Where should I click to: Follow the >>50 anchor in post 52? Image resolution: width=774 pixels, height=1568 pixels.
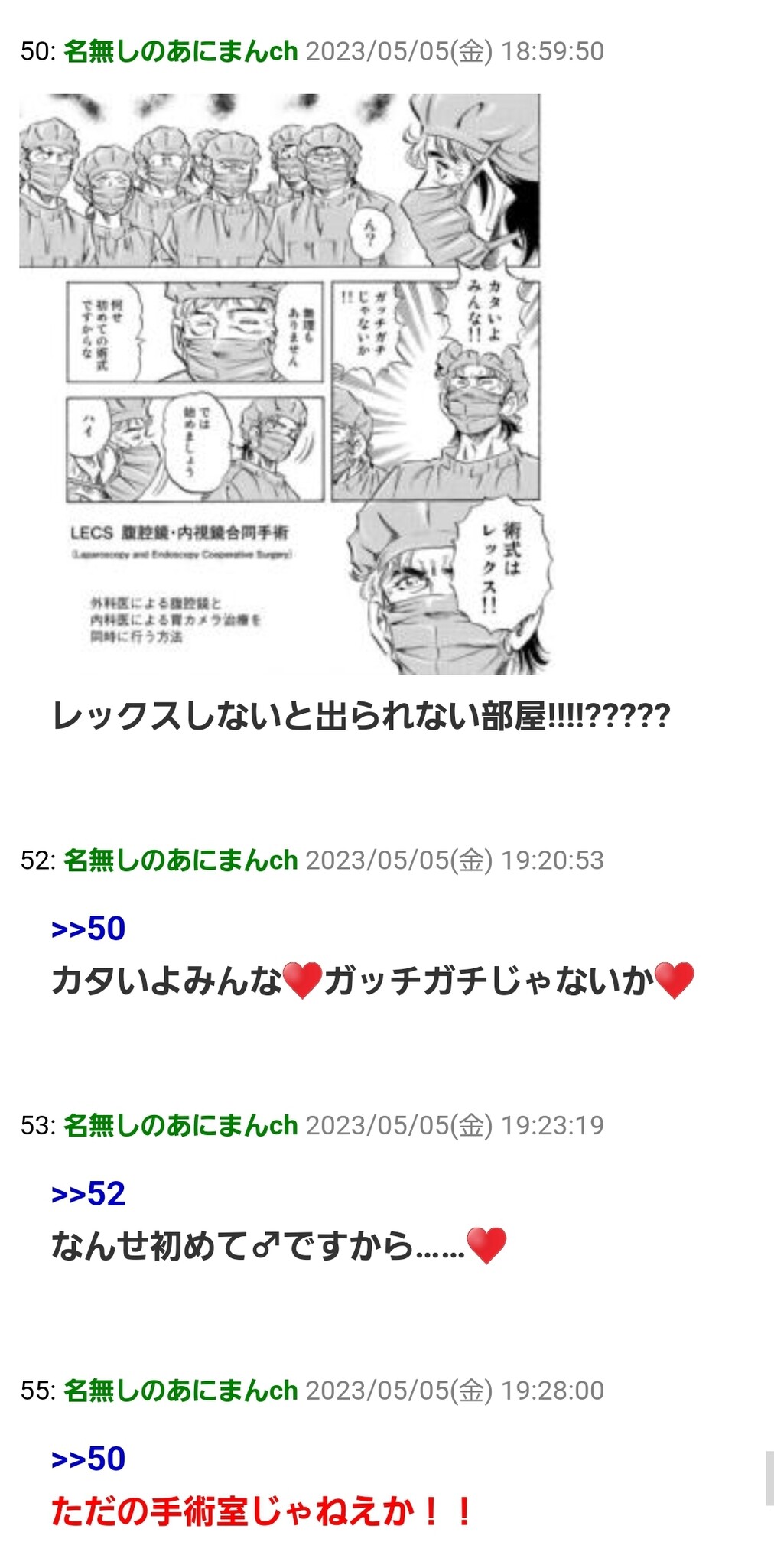click(88, 929)
